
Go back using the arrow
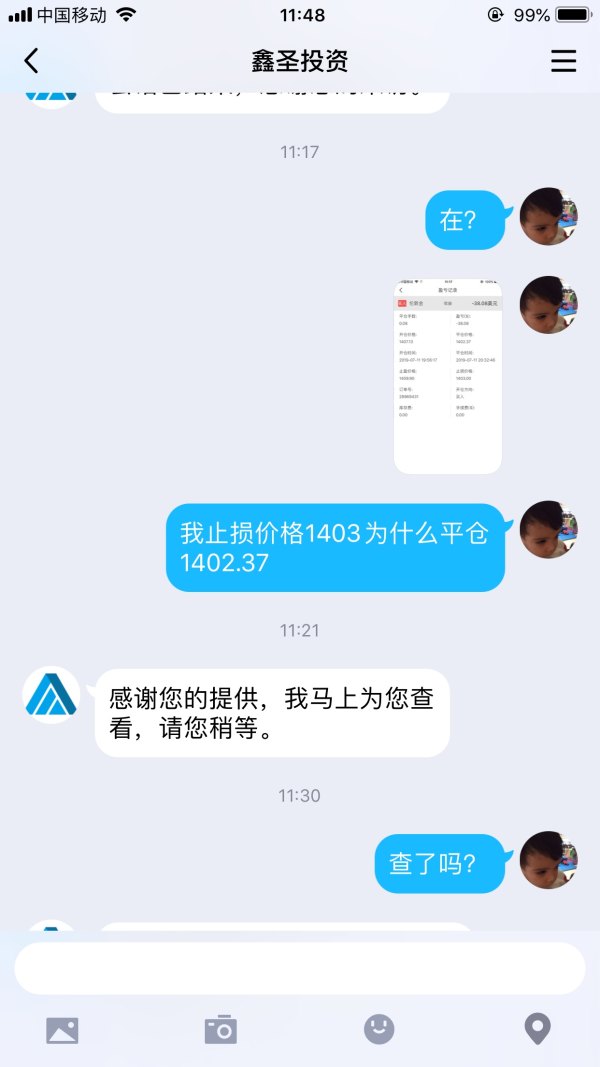[31, 61]
